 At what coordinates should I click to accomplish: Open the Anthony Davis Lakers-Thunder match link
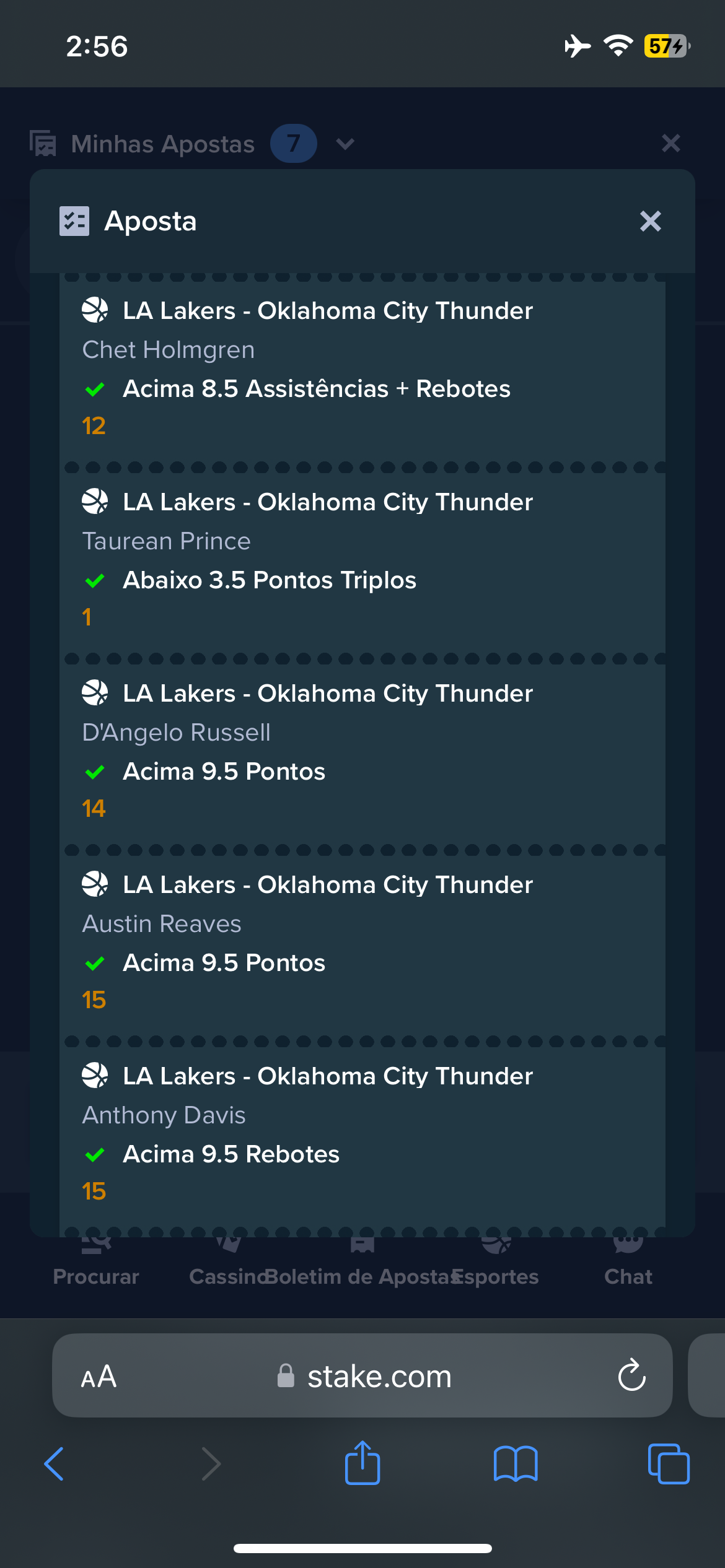[328, 1076]
